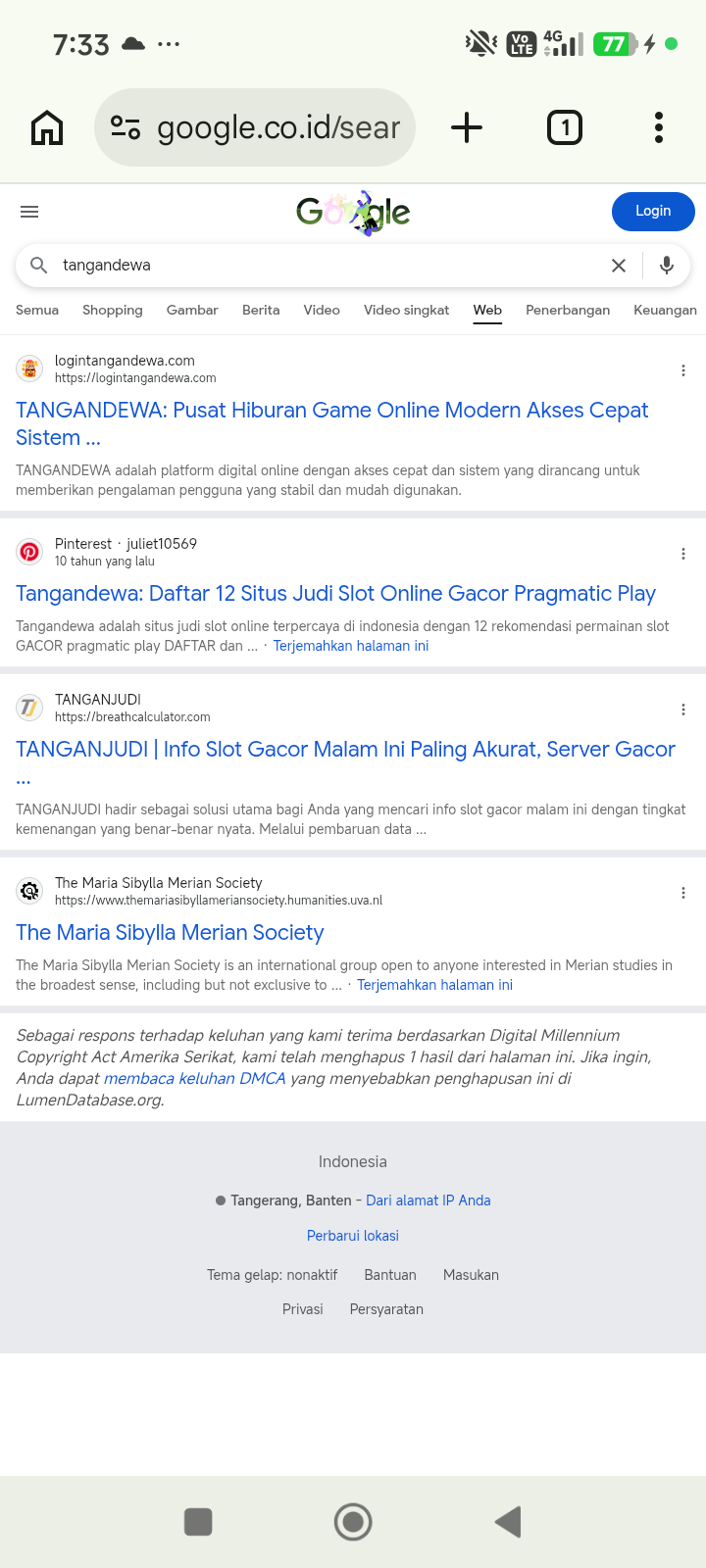This screenshot has height=1568, width=706.
Task: Select the Video singkat tab
Action: click(x=406, y=310)
